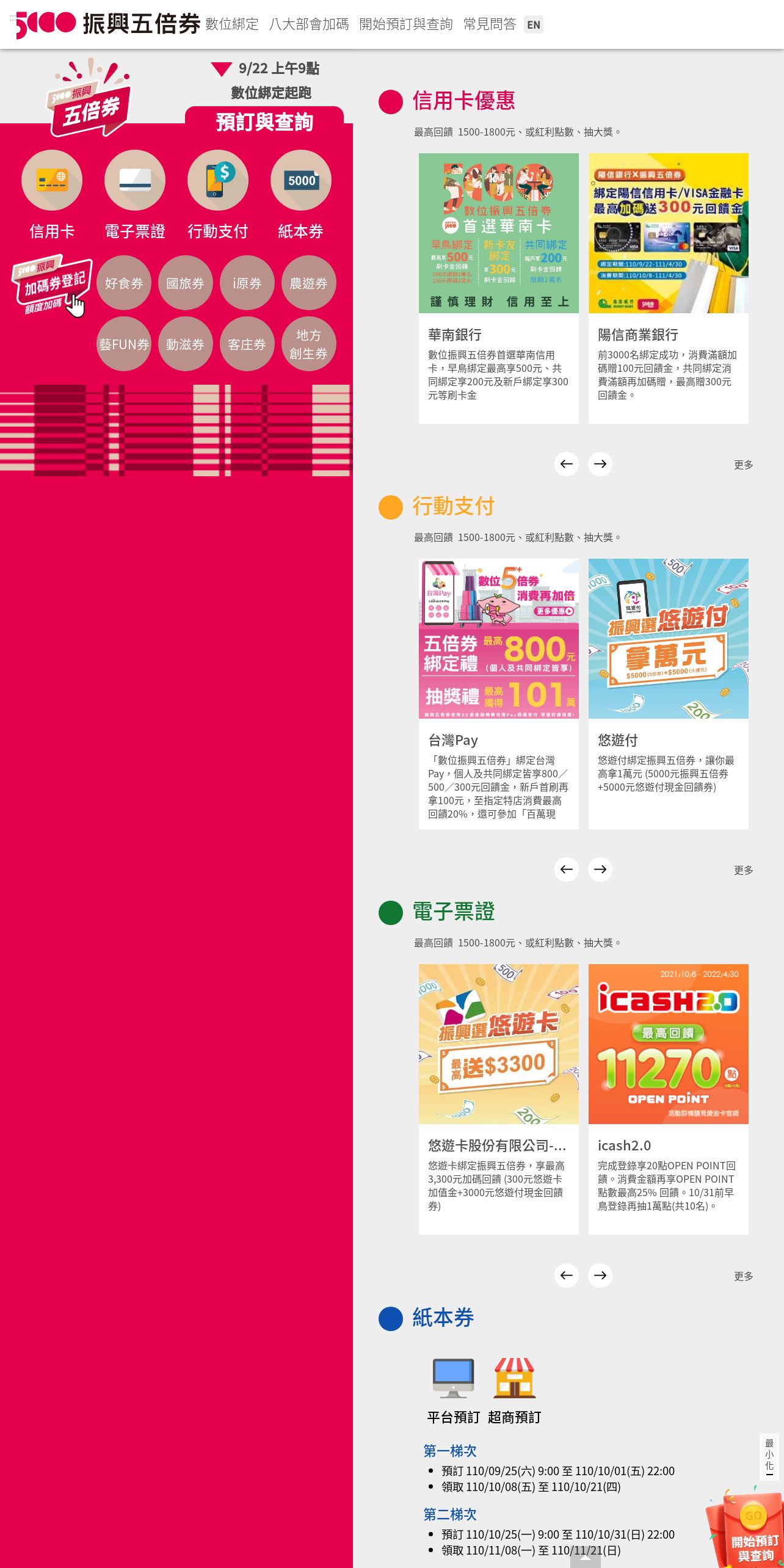Viewport: 784px width, 1568px height.
Task: Go to 開始預訂與查詢 in the header
Action: click(x=406, y=24)
